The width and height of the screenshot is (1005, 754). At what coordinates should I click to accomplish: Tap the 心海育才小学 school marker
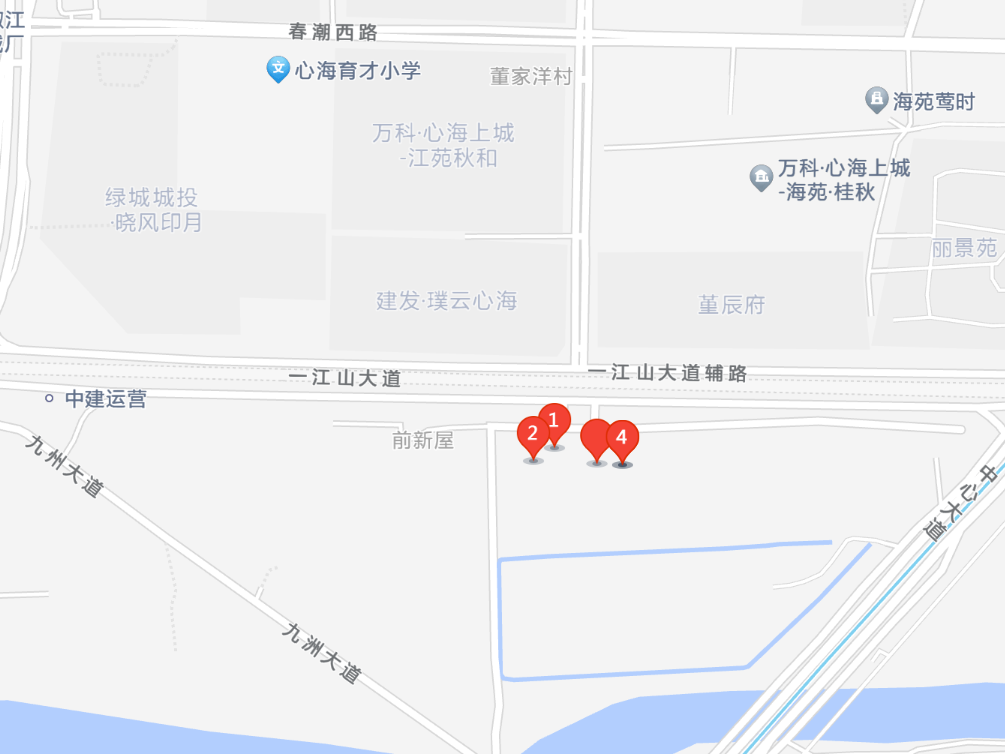pos(278,70)
